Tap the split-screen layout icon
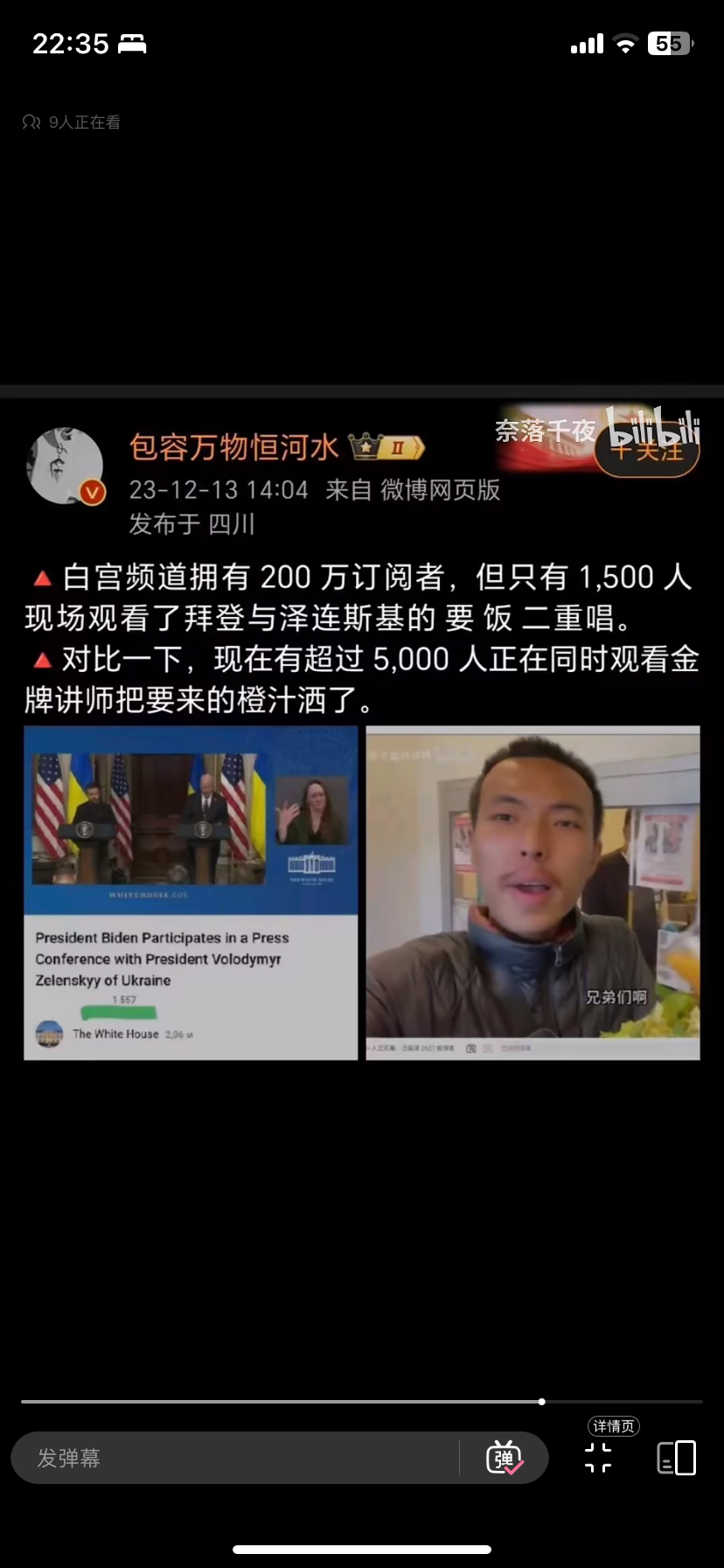This screenshot has width=724, height=1568. tap(676, 1458)
